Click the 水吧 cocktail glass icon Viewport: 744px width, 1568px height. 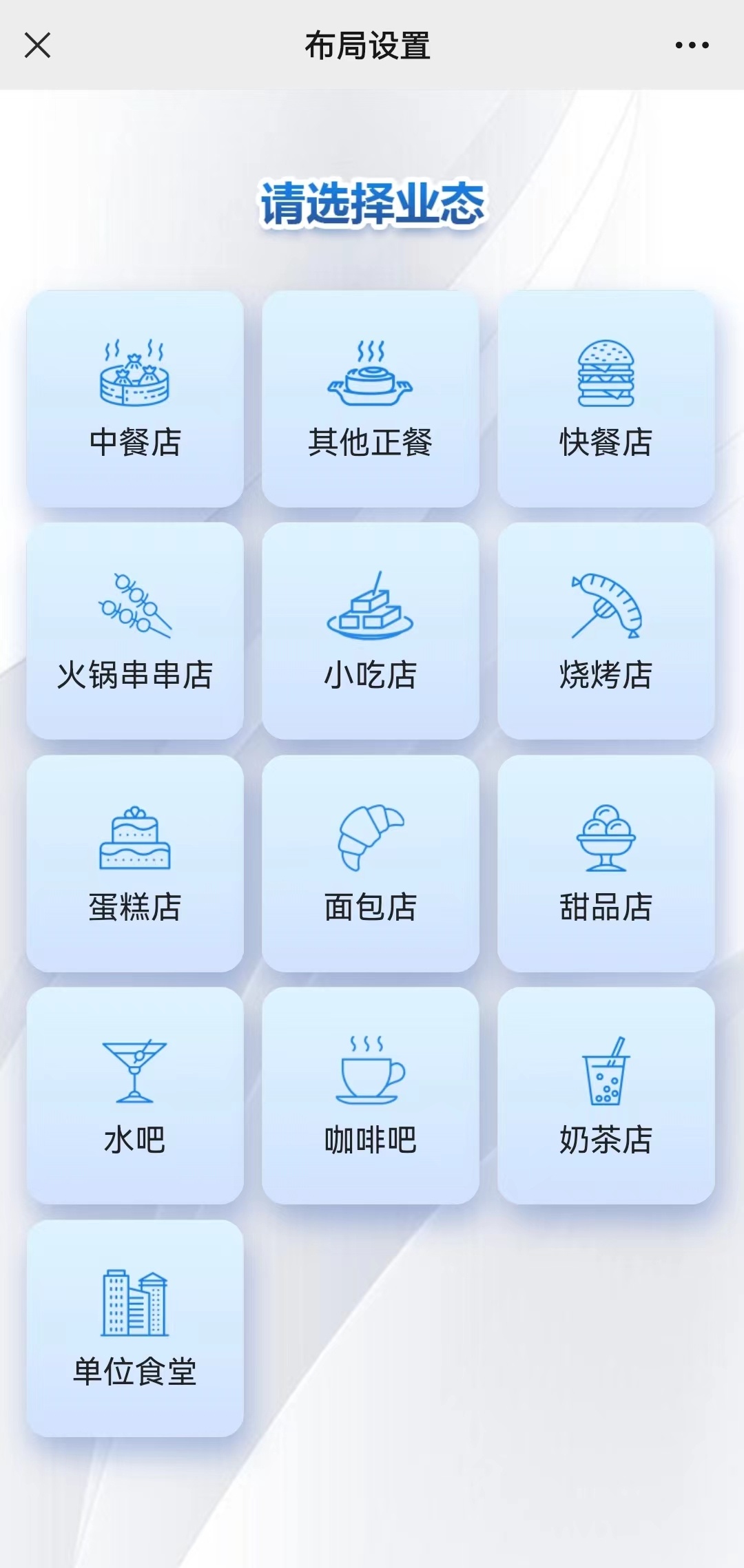click(134, 1071)
